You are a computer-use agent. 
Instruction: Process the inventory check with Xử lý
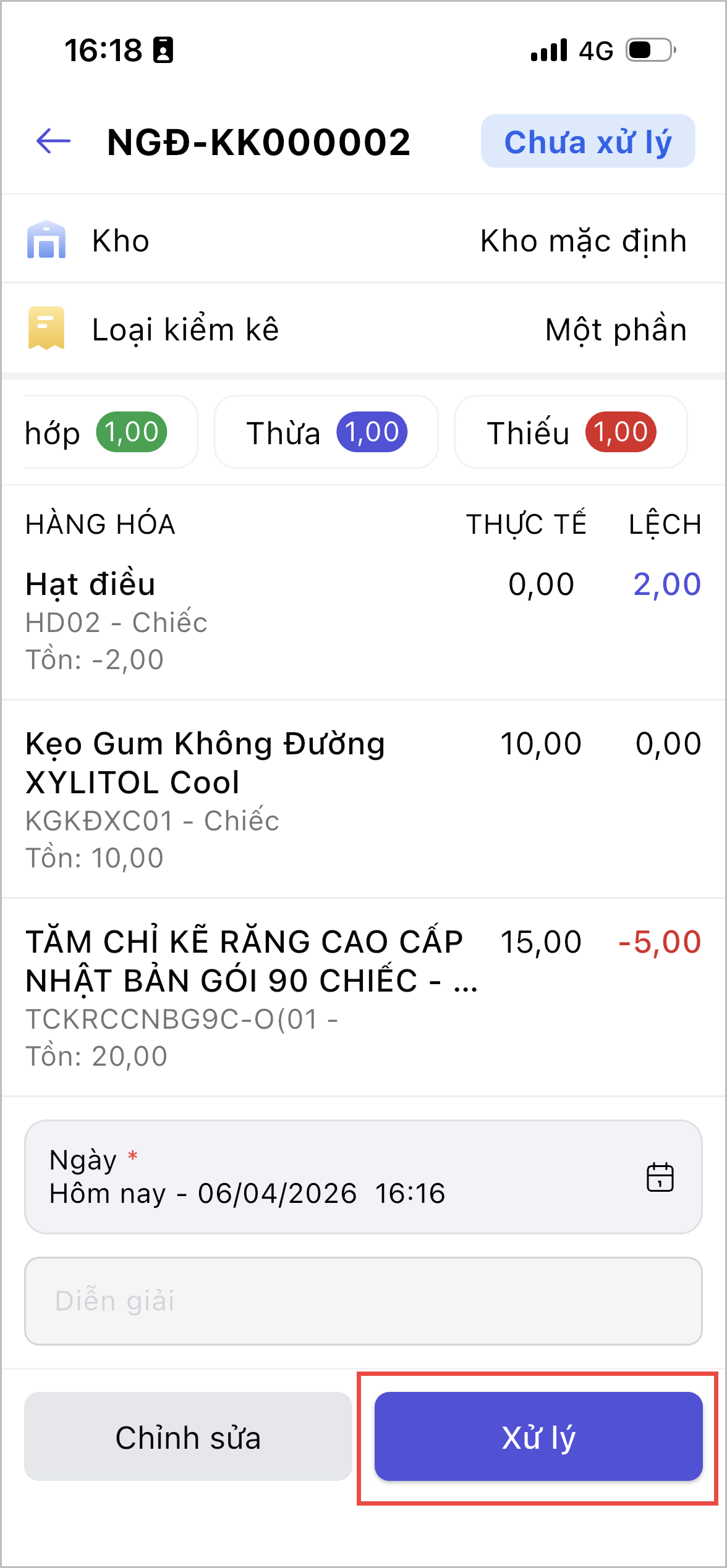pos(538,1437)
